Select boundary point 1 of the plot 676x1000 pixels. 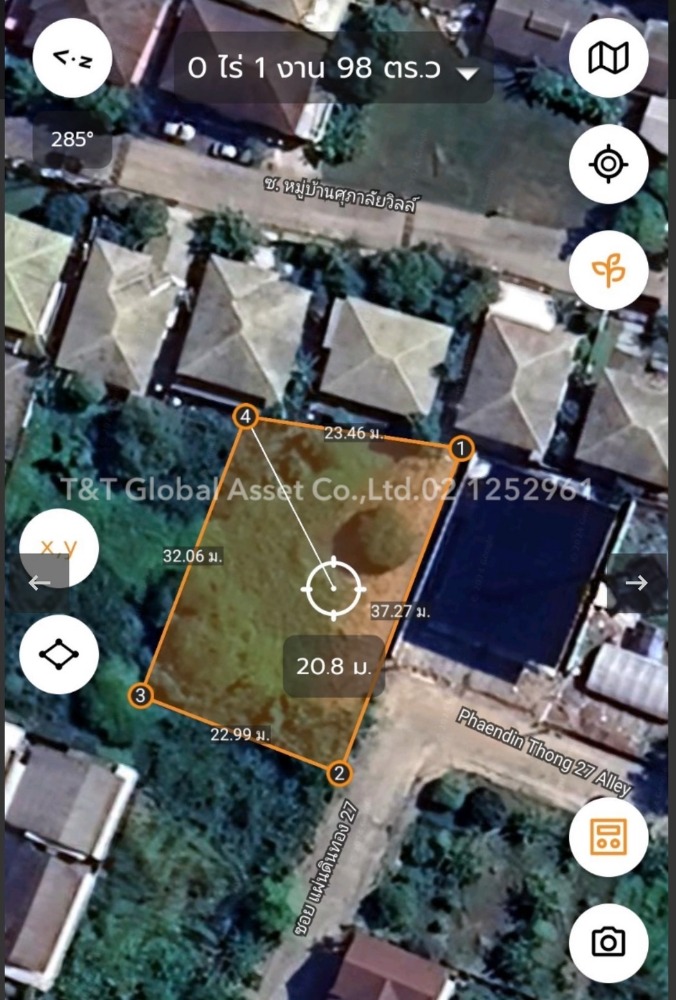(461, 447)
